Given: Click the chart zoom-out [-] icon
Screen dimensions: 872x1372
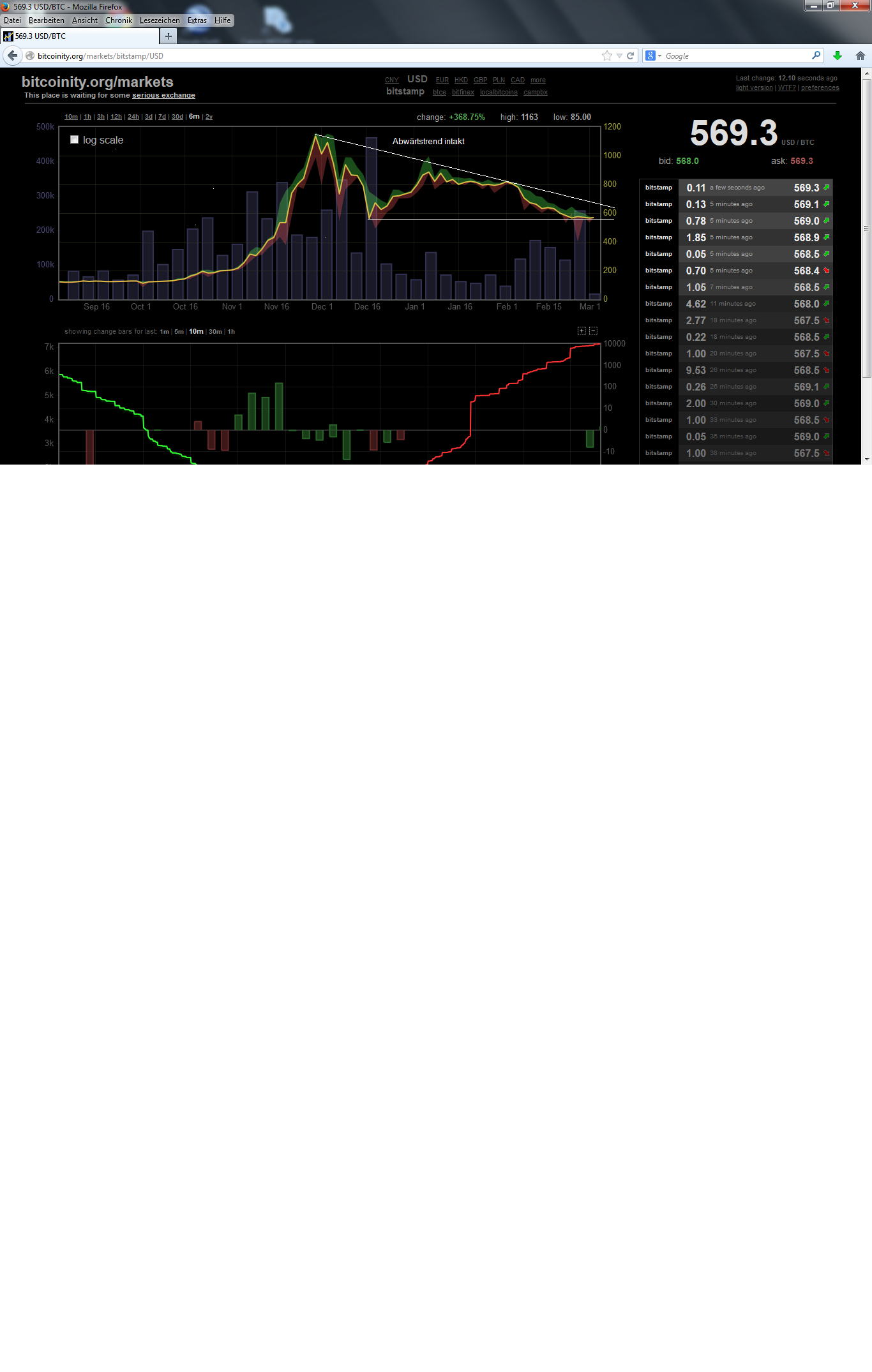Looking at the screenshot, I should click(x=592, y=331).
